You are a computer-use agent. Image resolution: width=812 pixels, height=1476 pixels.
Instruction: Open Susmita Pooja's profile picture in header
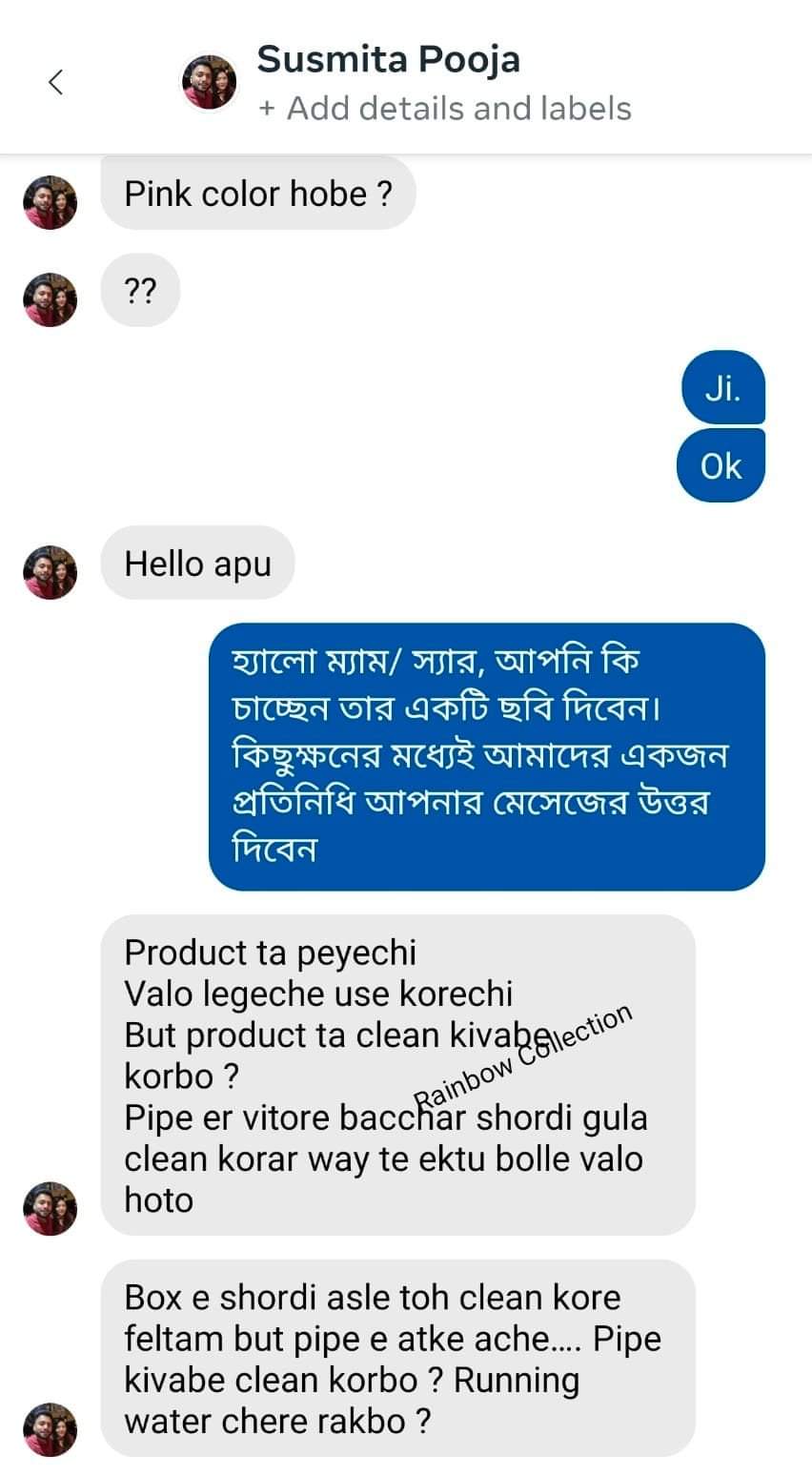pos(209,83)
